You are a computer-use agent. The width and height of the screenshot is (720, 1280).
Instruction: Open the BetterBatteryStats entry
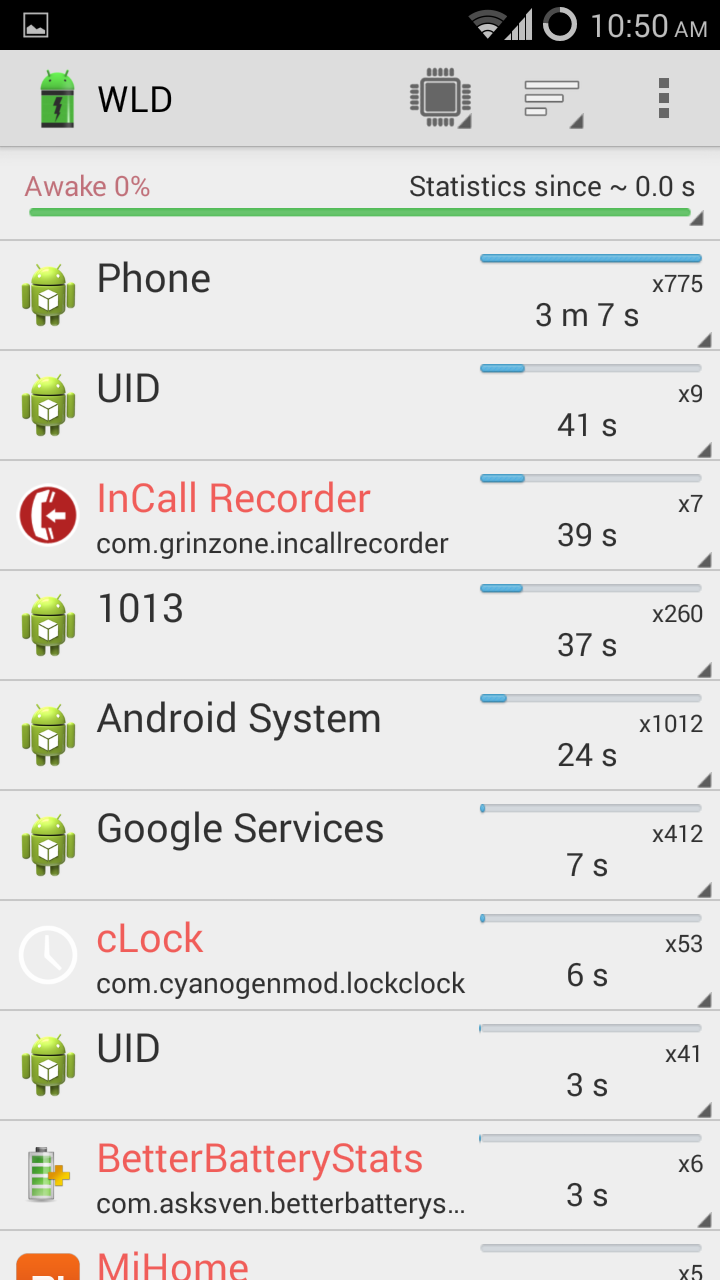point(360,1175)
